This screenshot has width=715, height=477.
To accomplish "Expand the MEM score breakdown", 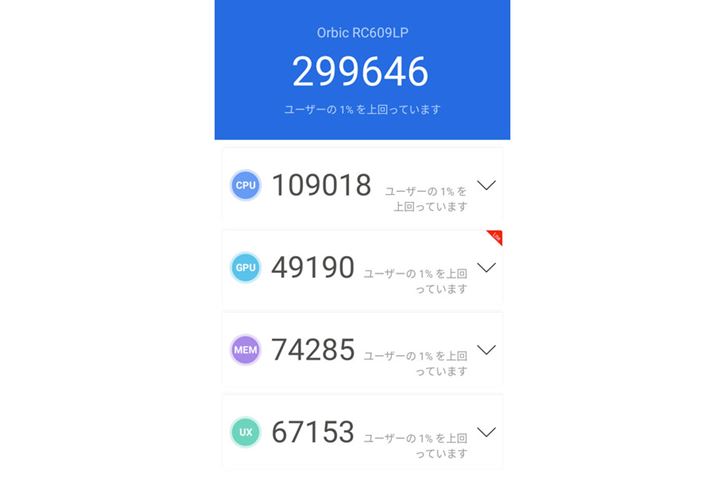I will [x=487, y=350].
